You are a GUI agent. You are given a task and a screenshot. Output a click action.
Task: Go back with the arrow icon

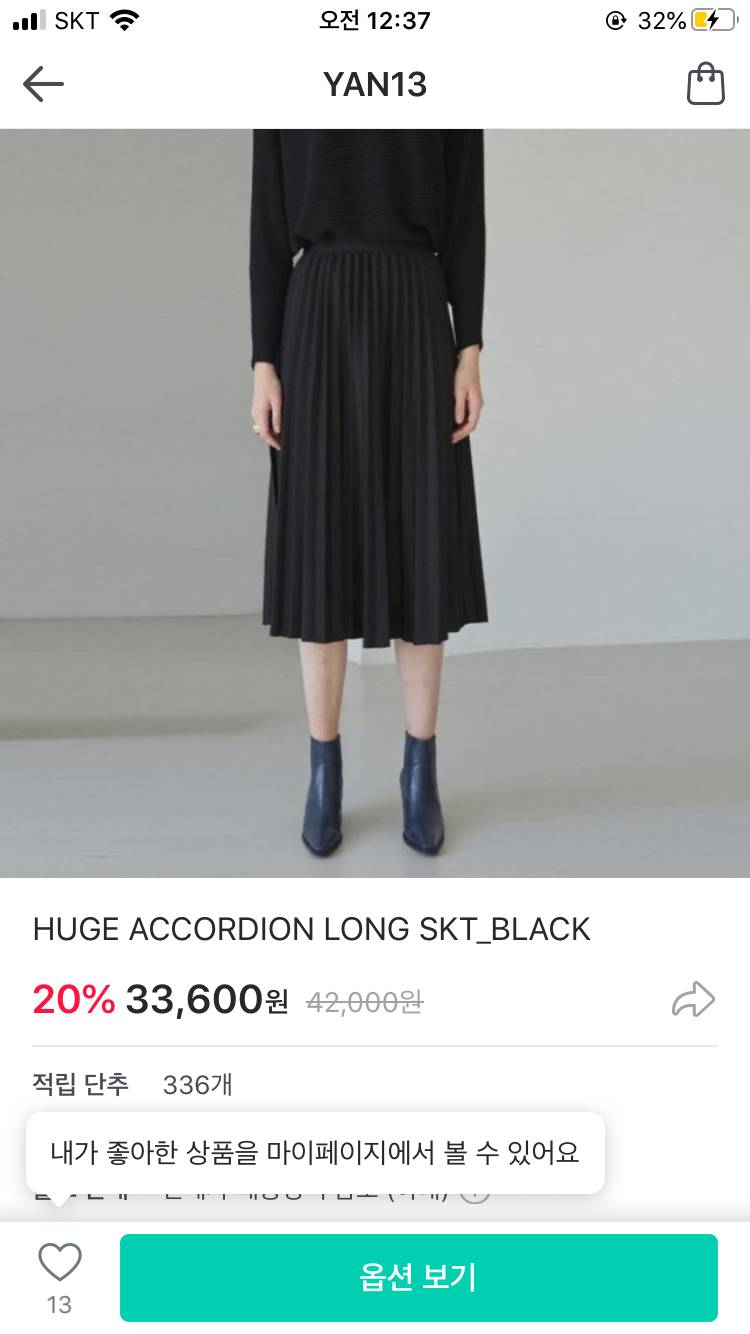(x=43, y=84)
